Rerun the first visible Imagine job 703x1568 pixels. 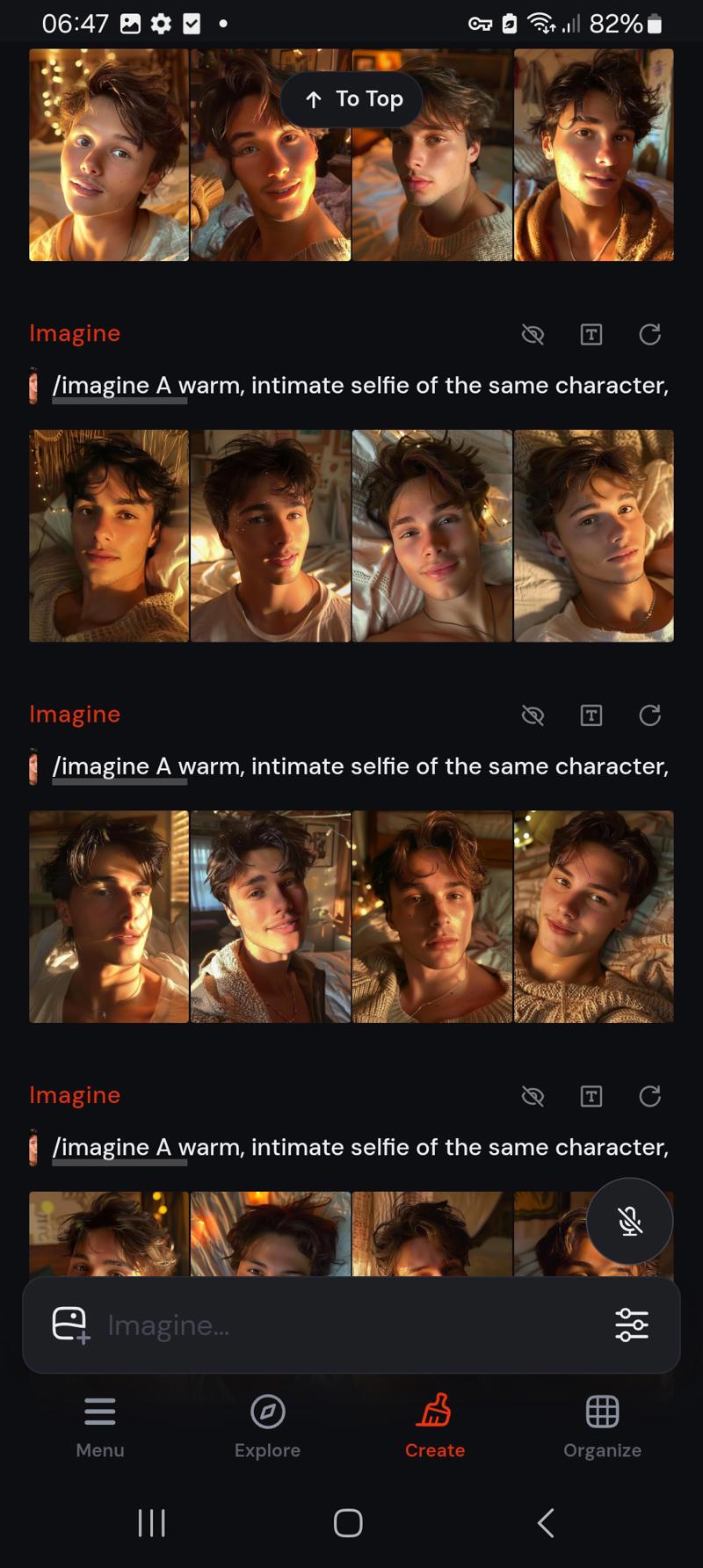pos(649,334)
